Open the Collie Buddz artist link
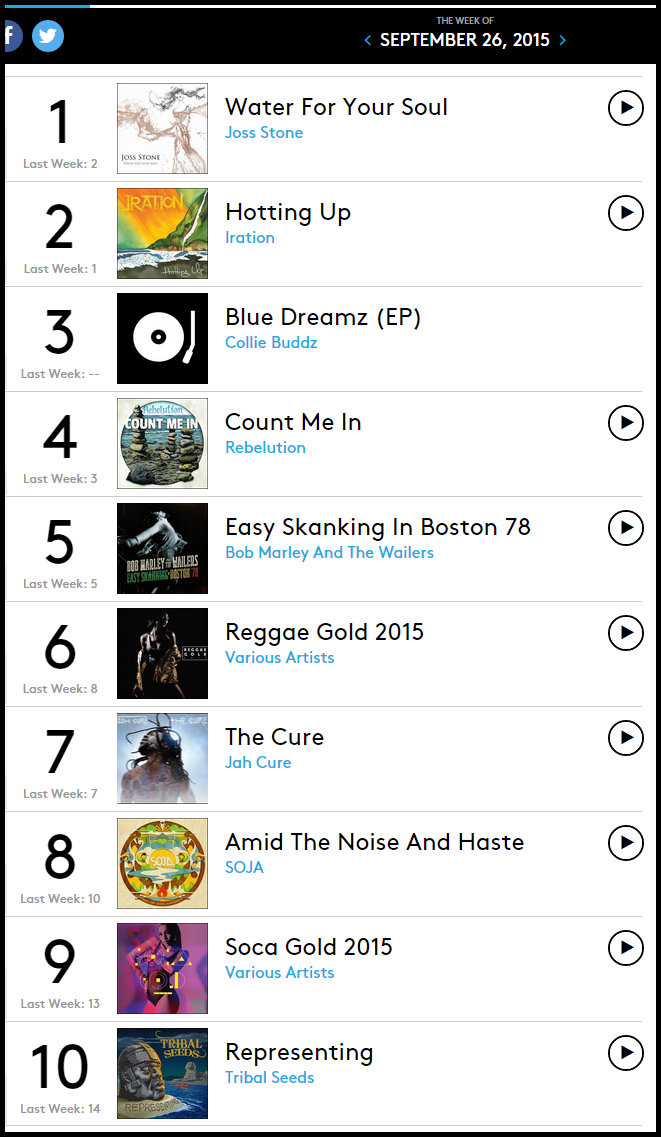The height and width of the screenshot is (1137, 661). click(271, 343)
